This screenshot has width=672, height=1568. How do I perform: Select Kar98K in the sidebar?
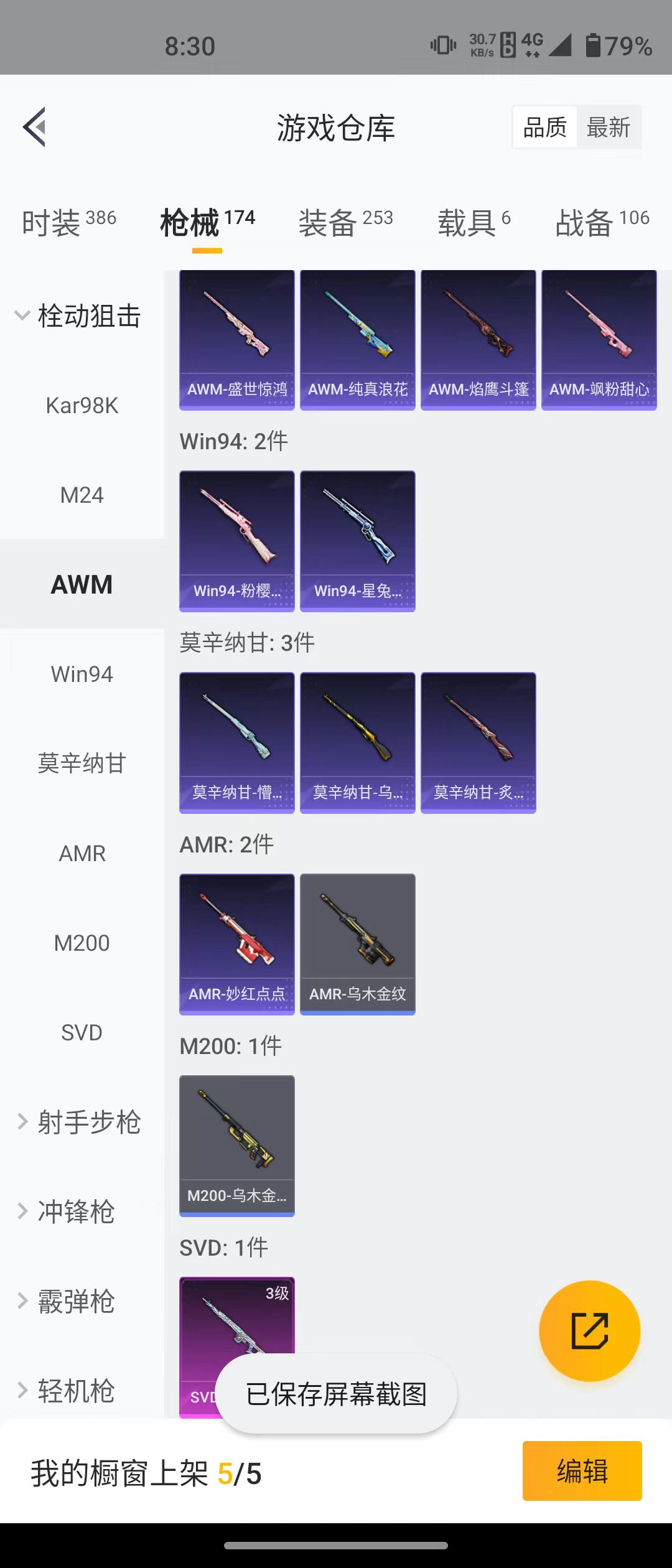82,406
